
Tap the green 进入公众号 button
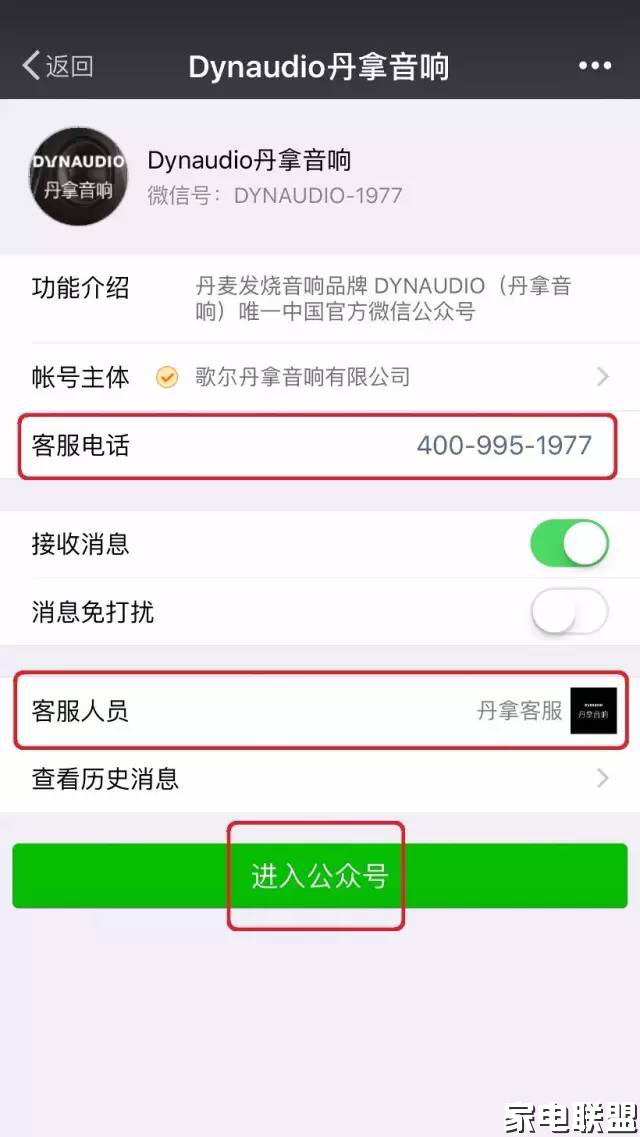(x=319, y=876)
